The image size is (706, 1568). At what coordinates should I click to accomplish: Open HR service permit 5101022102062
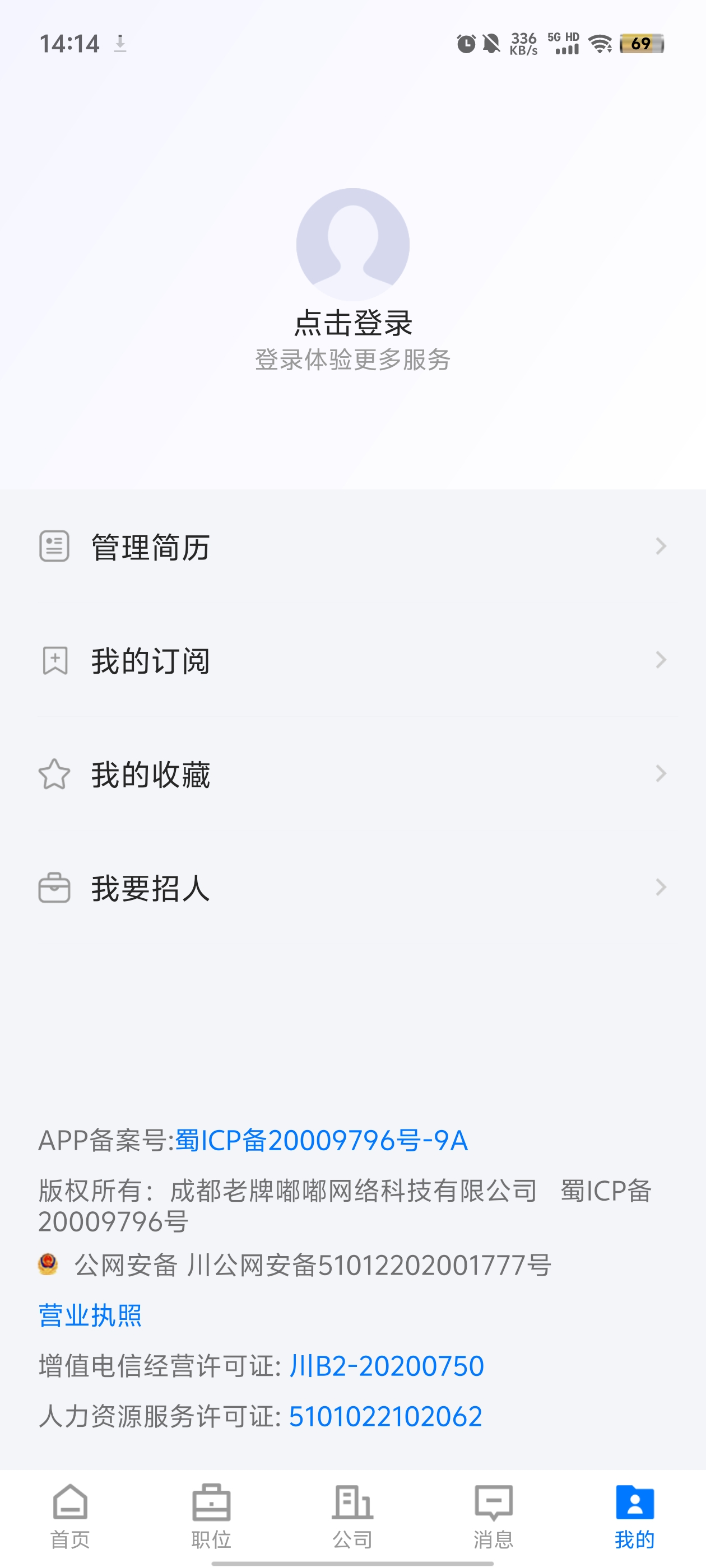pos(385,1417)
